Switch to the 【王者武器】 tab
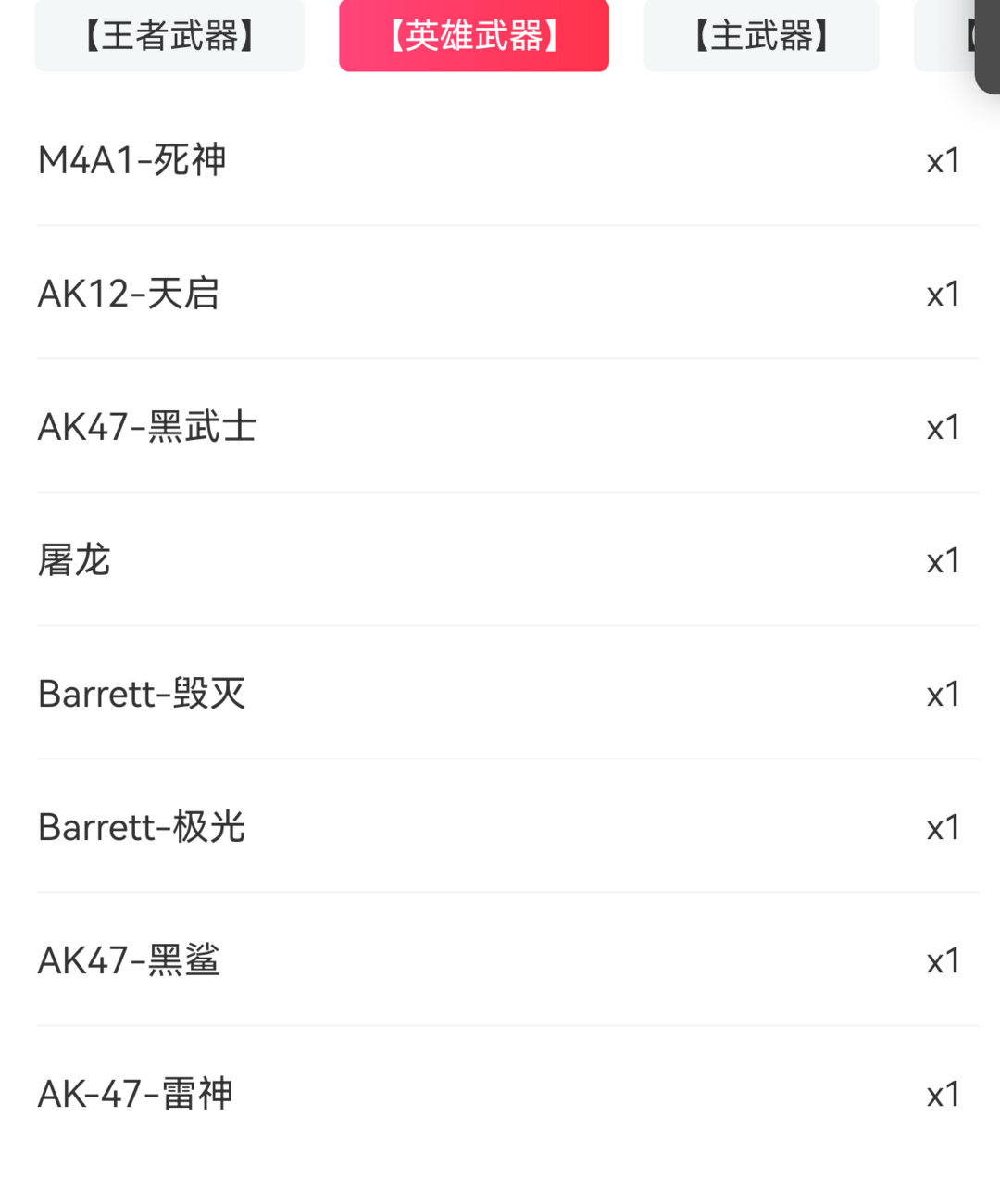This screenshot has width=1000, height=1204. [x=169, y=36]
